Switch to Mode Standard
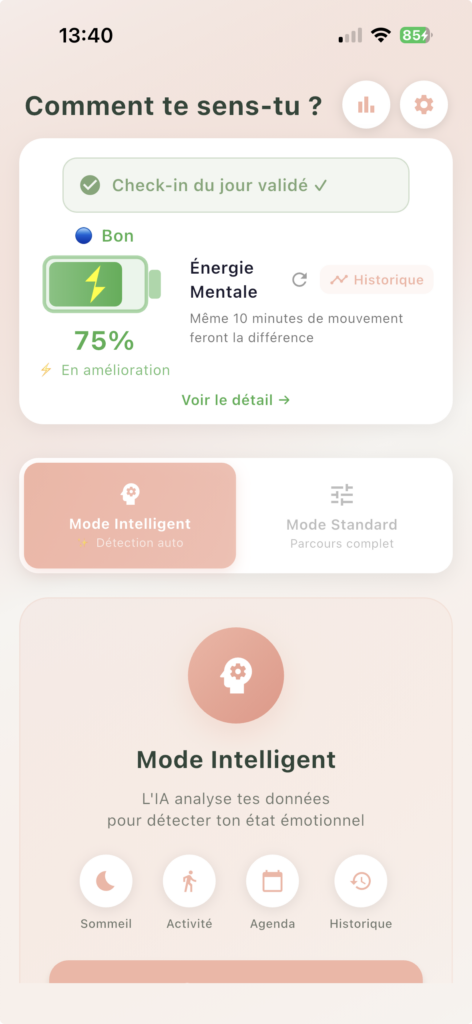This screenshot has height=1024, width=472. [x=342, y=515]
